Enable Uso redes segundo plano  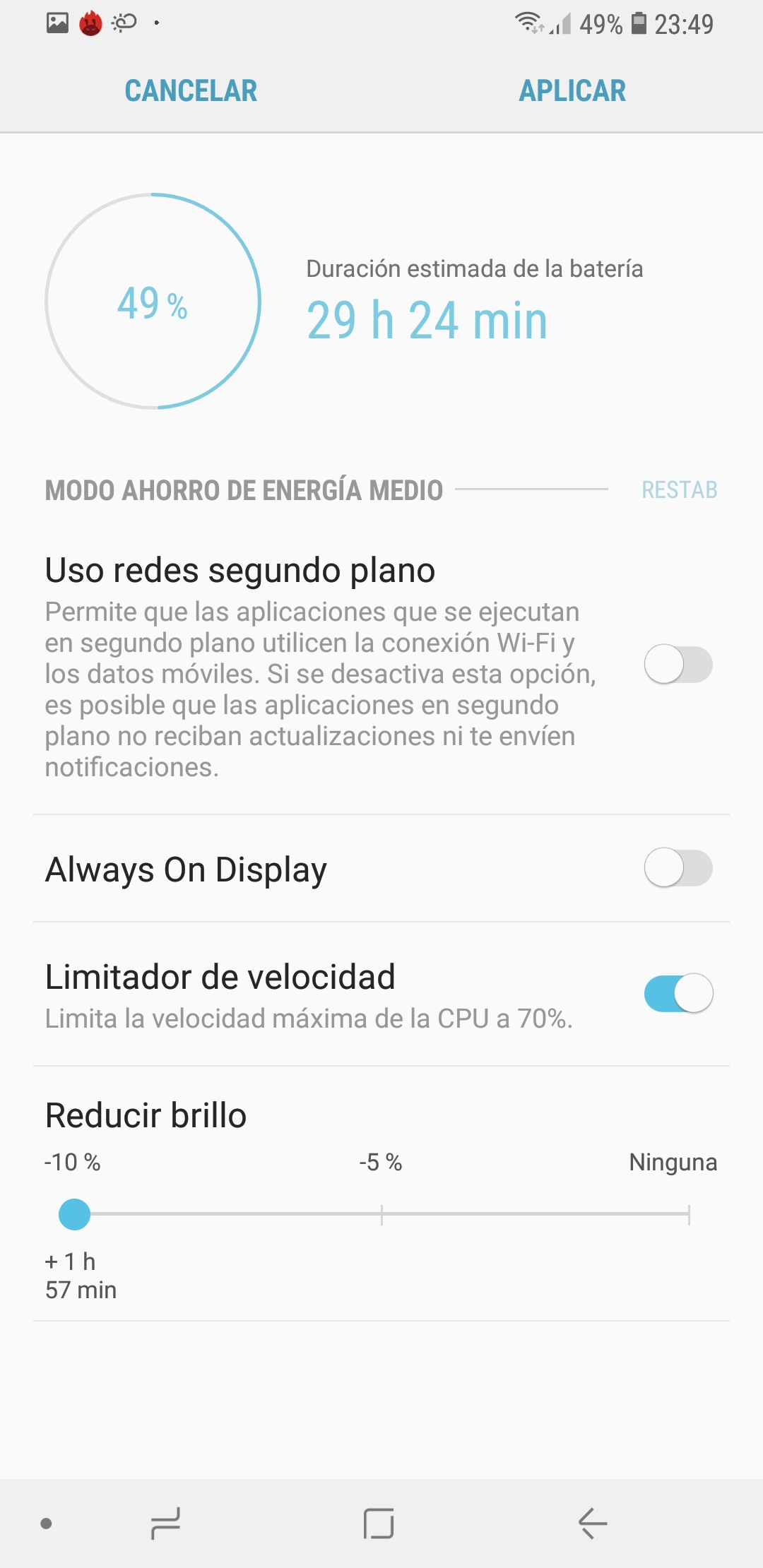(678, 665)
